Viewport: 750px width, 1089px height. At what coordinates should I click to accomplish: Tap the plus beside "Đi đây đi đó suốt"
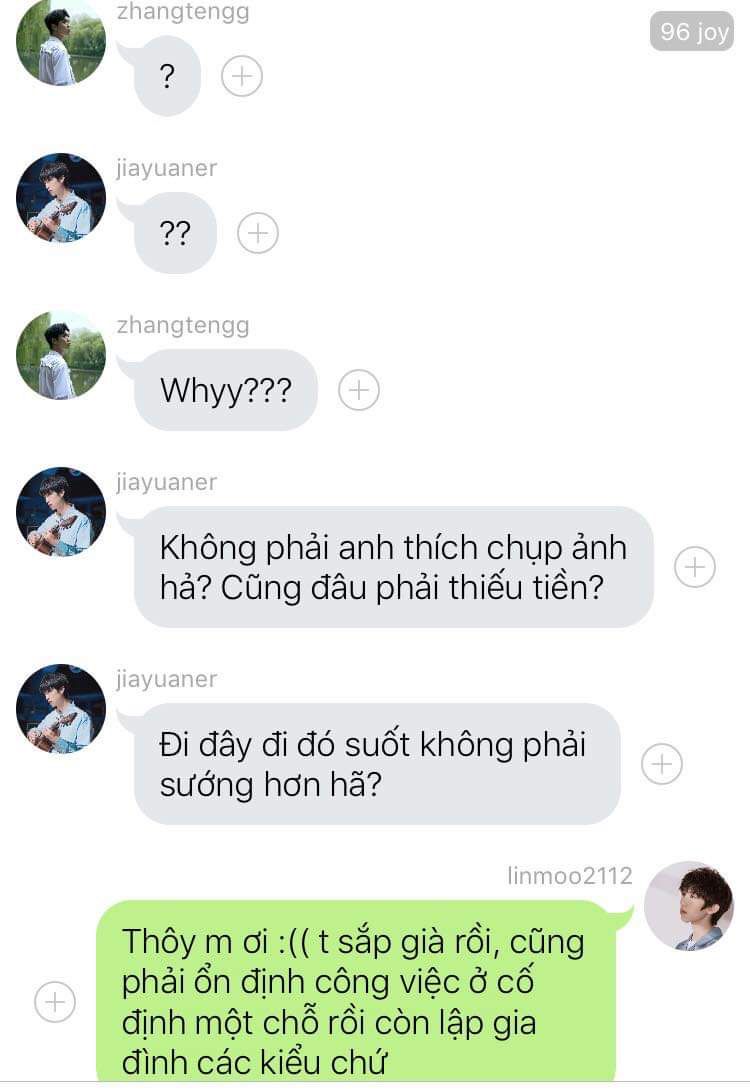(661, 764)
